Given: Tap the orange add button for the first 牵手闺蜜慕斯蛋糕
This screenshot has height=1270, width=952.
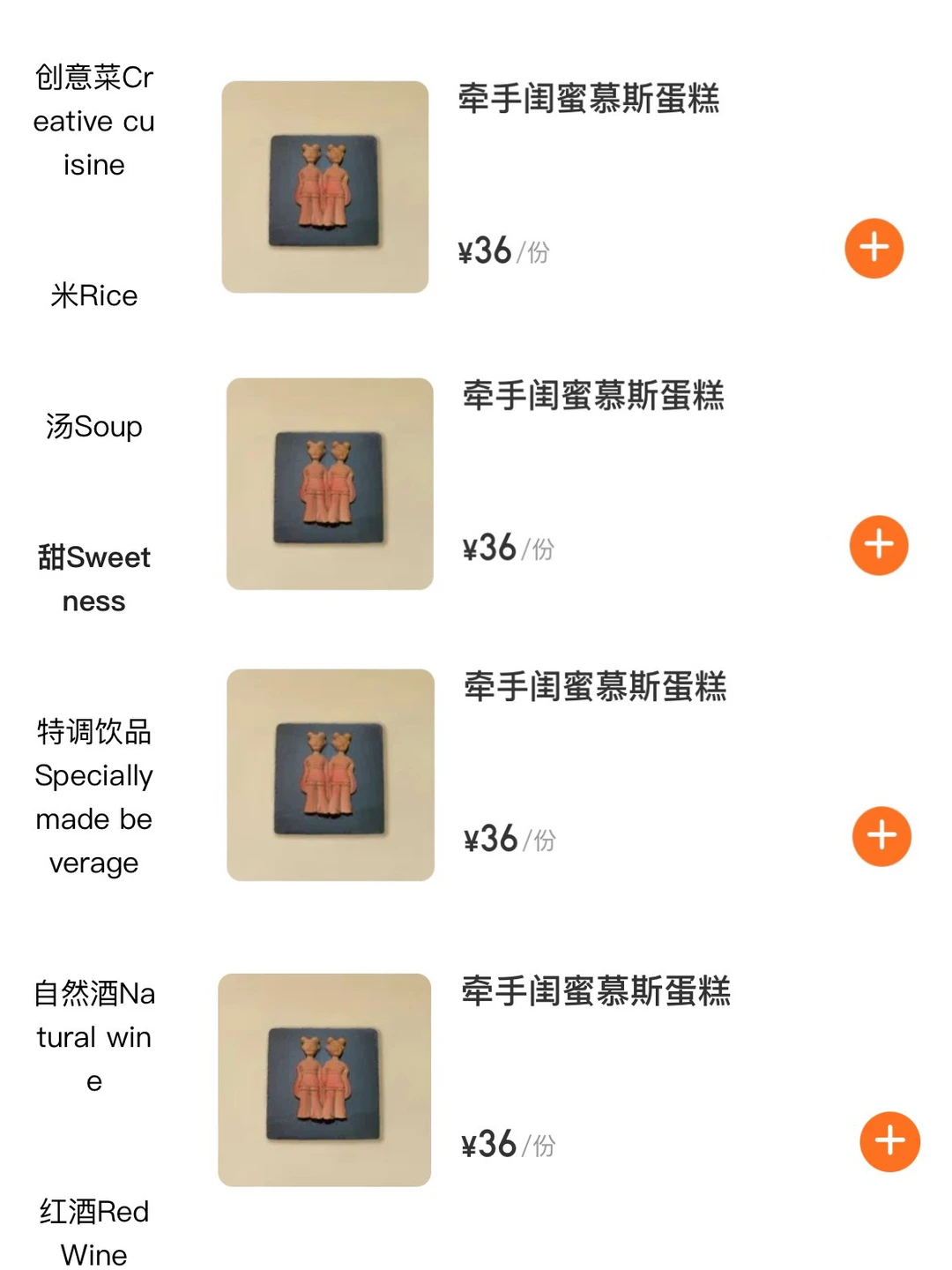Looking at the screenshot, I should pyautogui.click(x=874, y=249).
